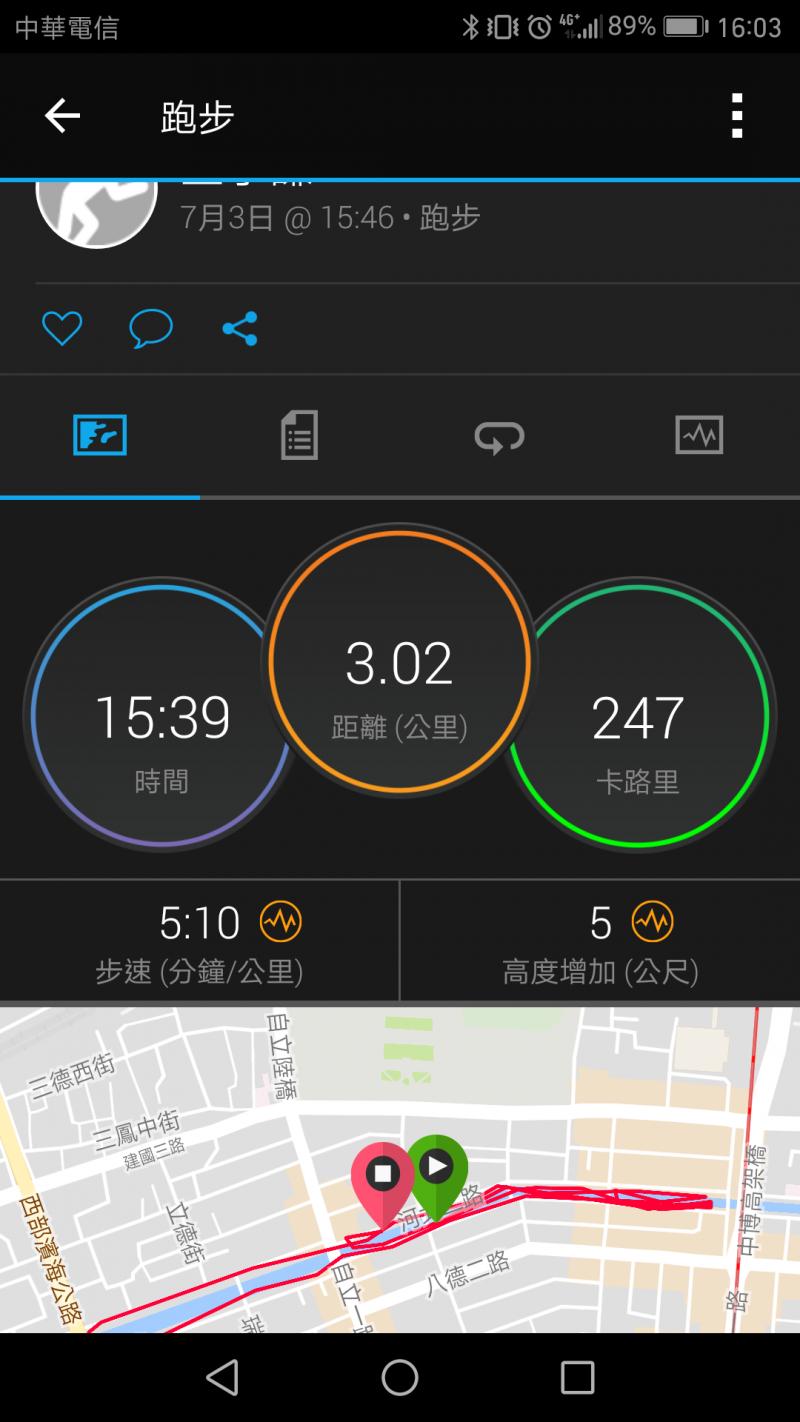The width and height of the screenshot is (800, 1422).
Task: Tap the user profile avatar
Action: pos(97,210)
